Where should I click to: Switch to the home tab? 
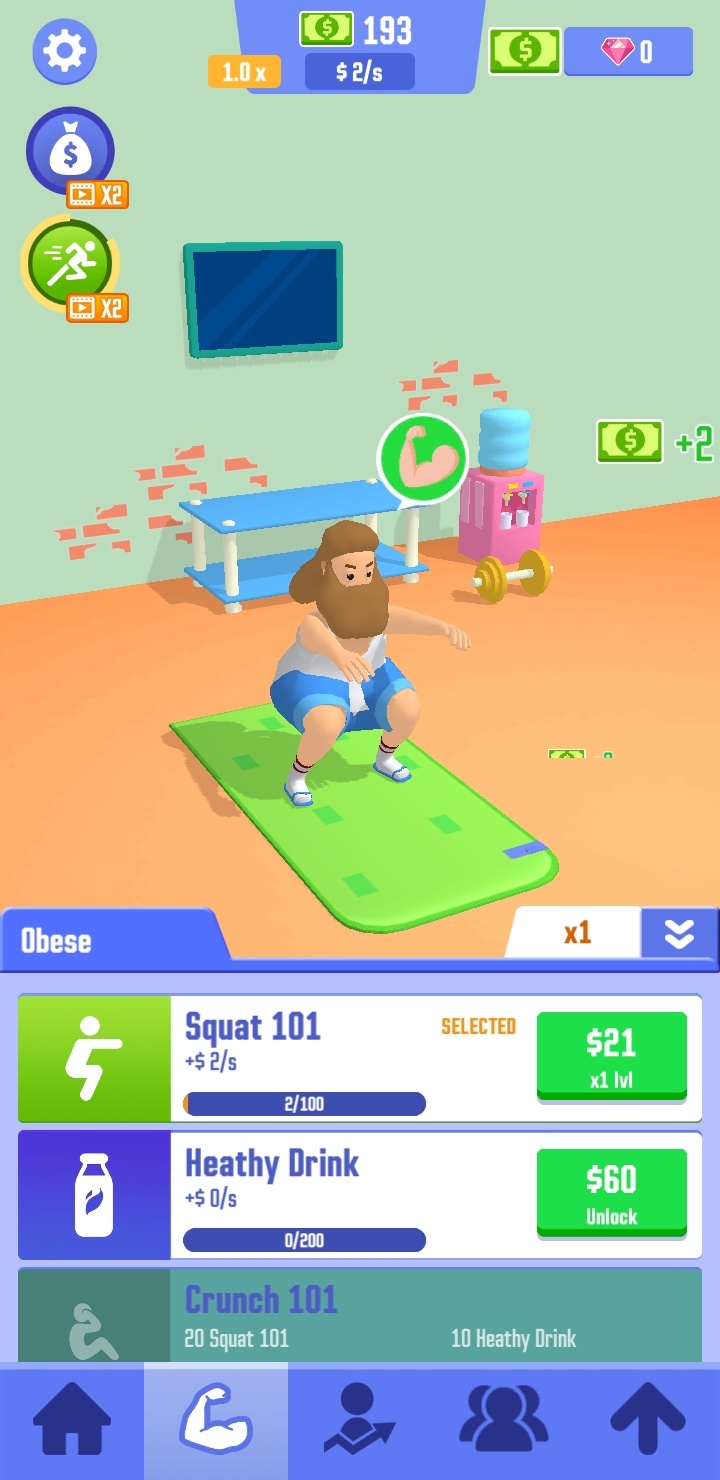[x=72, y=1420]
